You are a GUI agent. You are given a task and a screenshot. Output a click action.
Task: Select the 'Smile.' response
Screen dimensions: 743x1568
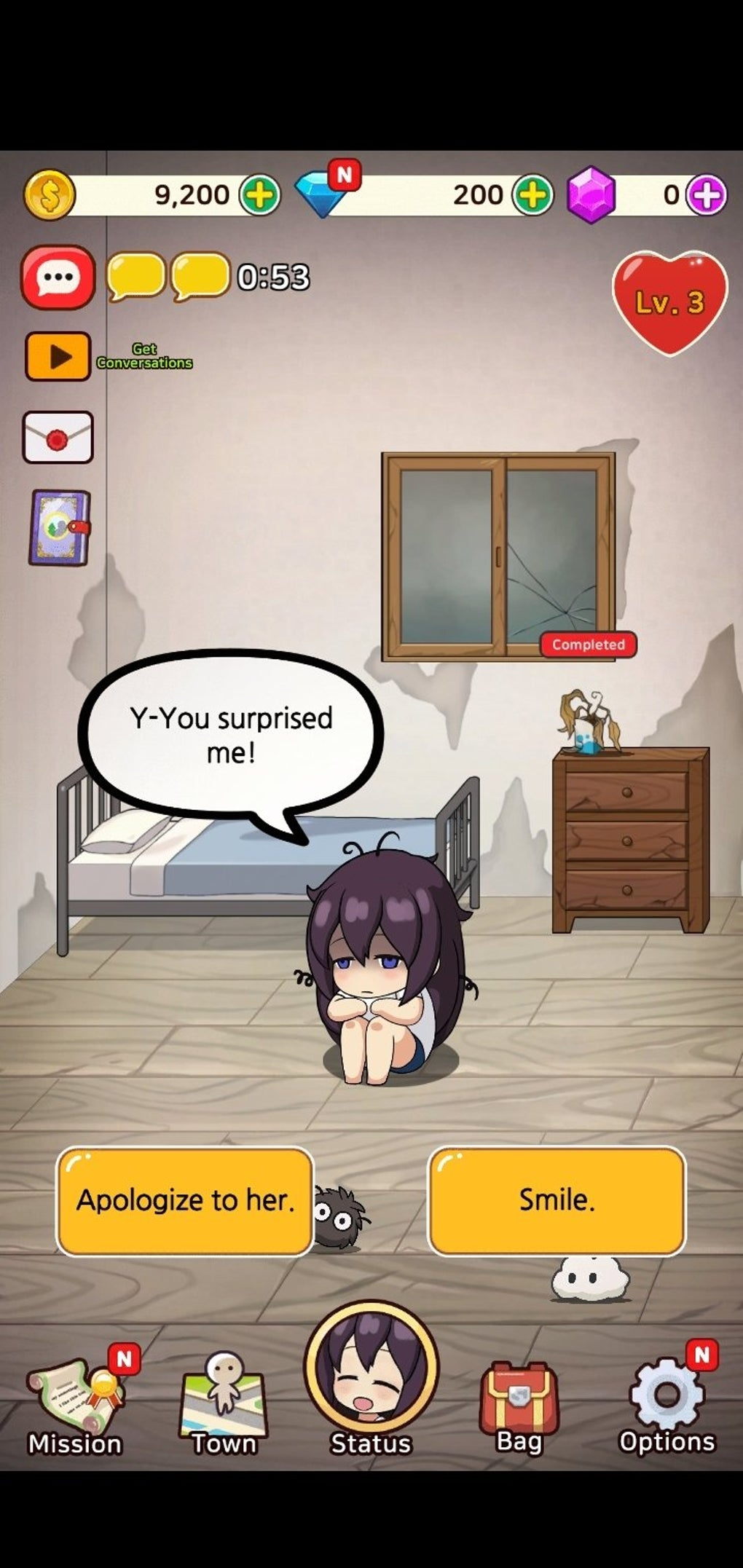(x=557, y=1201)
